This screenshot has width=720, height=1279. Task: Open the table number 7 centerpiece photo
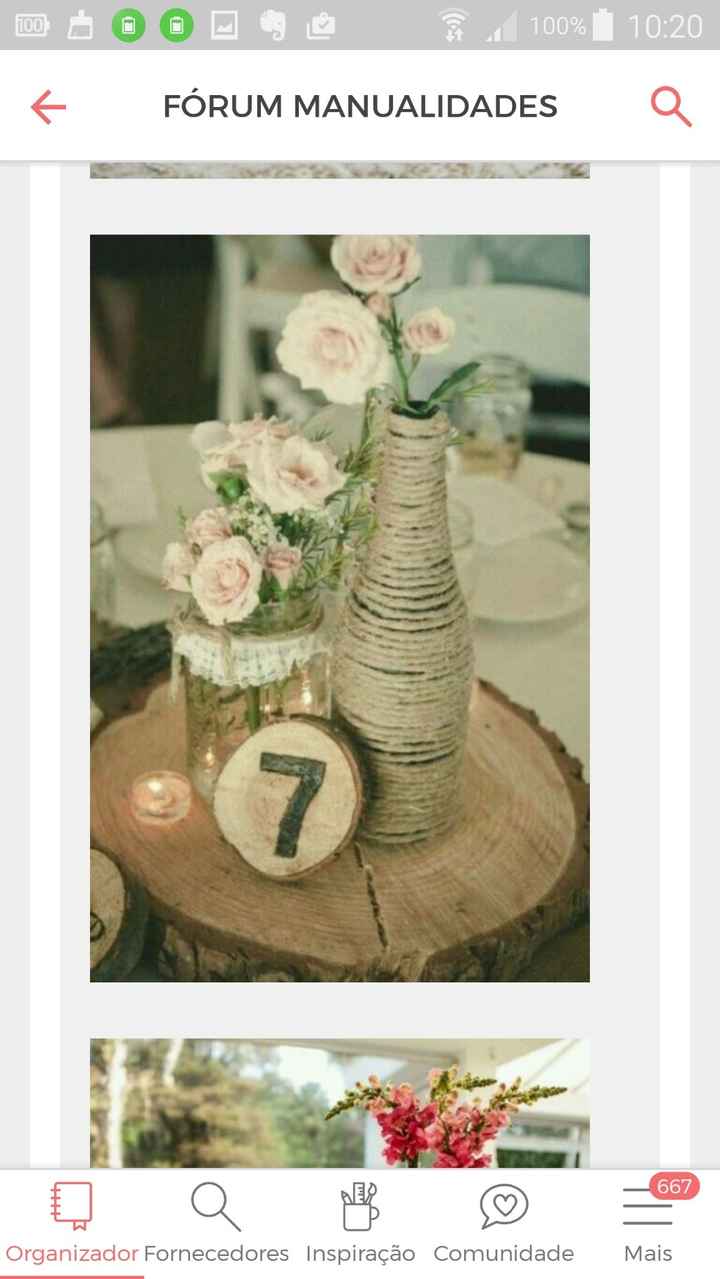[340, 608]
